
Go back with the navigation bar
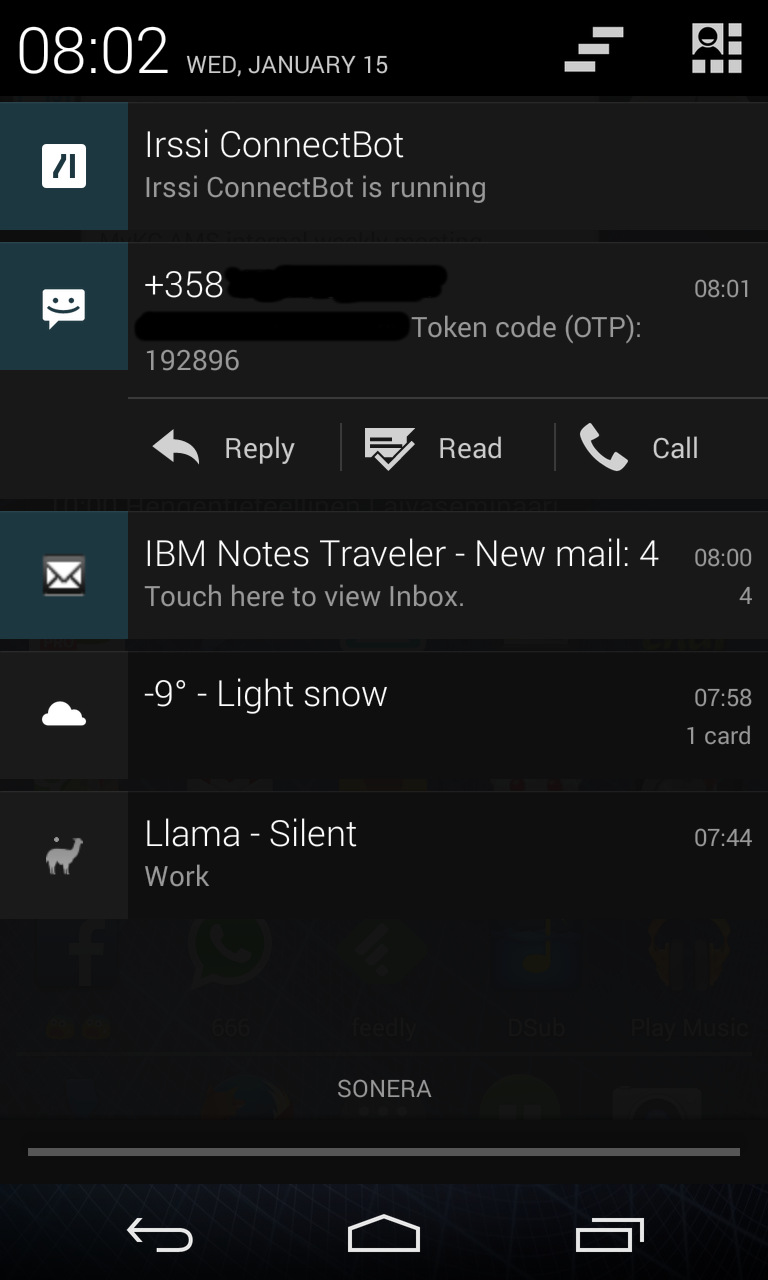160,1236
